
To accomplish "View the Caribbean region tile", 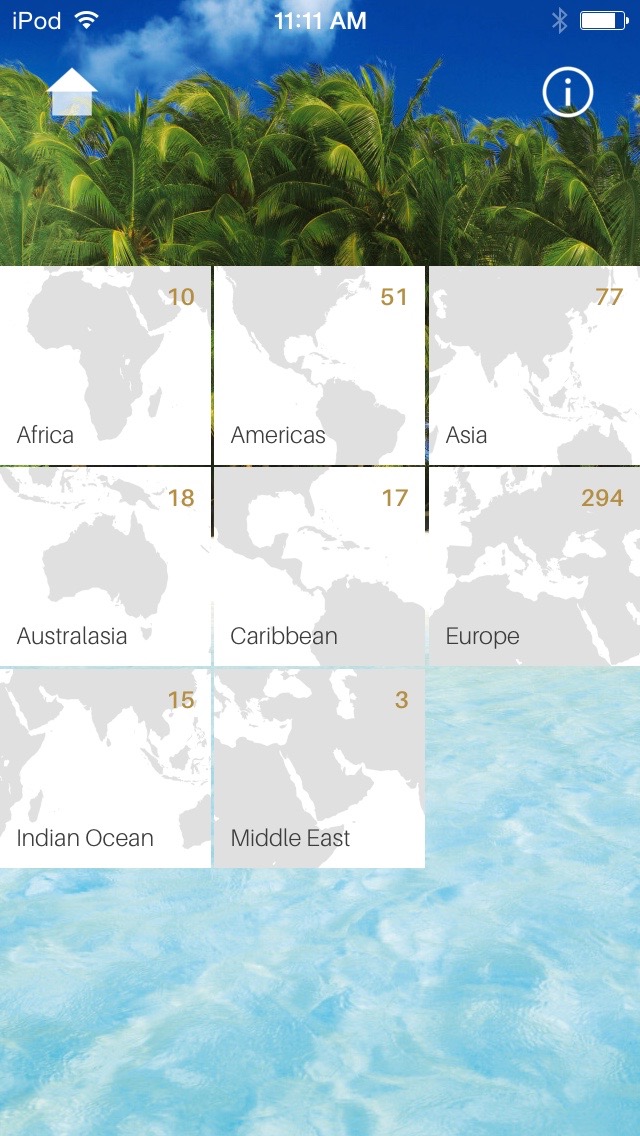I will pyautogui.click(x=319, y=566).
